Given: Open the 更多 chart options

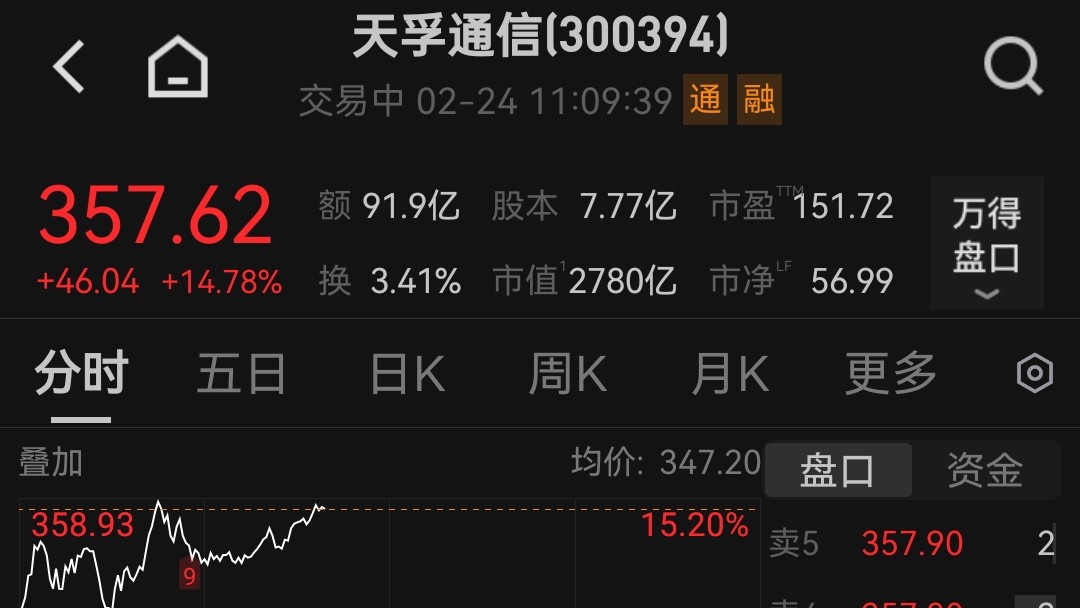Looking at the screenshot, I should tap(890, 374).
